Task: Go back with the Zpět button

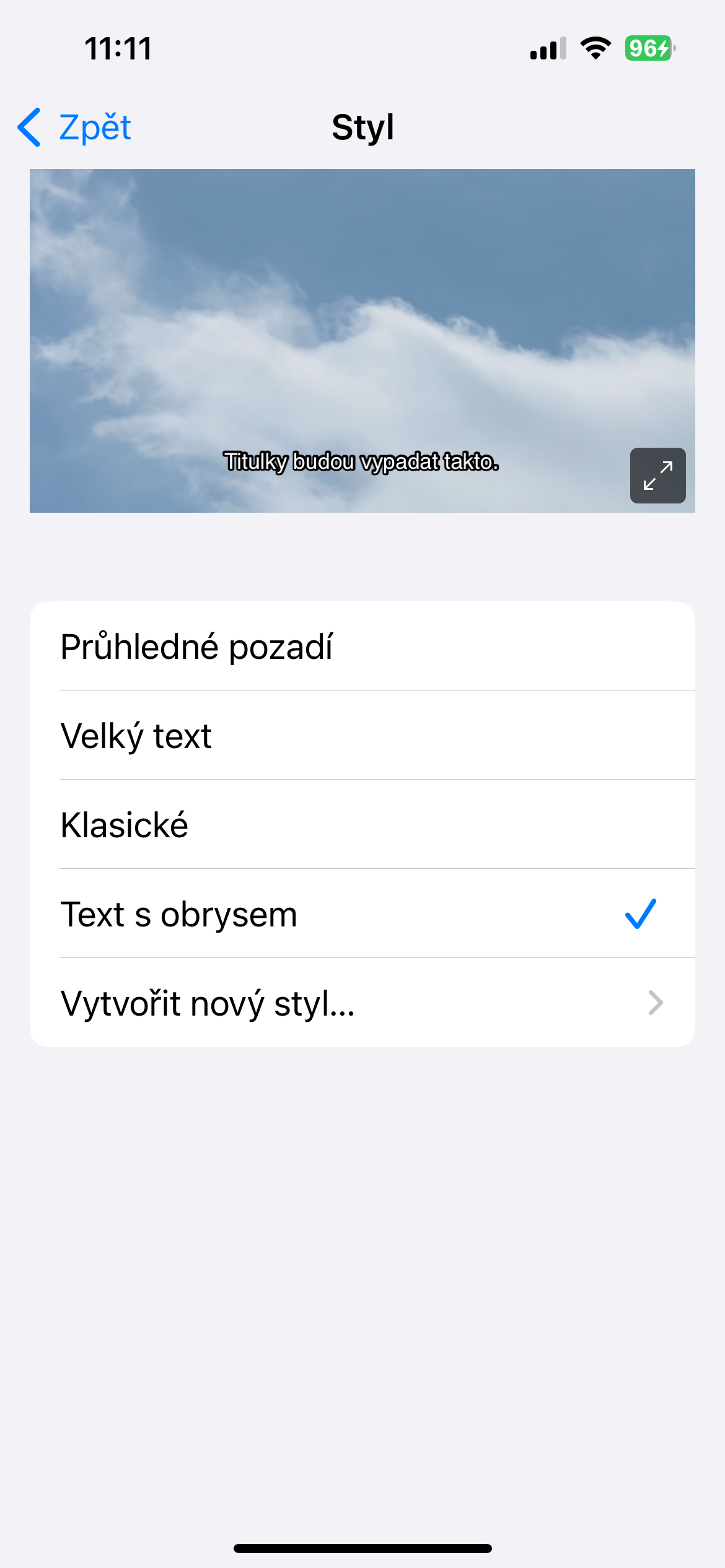Action: click(75, 128)
